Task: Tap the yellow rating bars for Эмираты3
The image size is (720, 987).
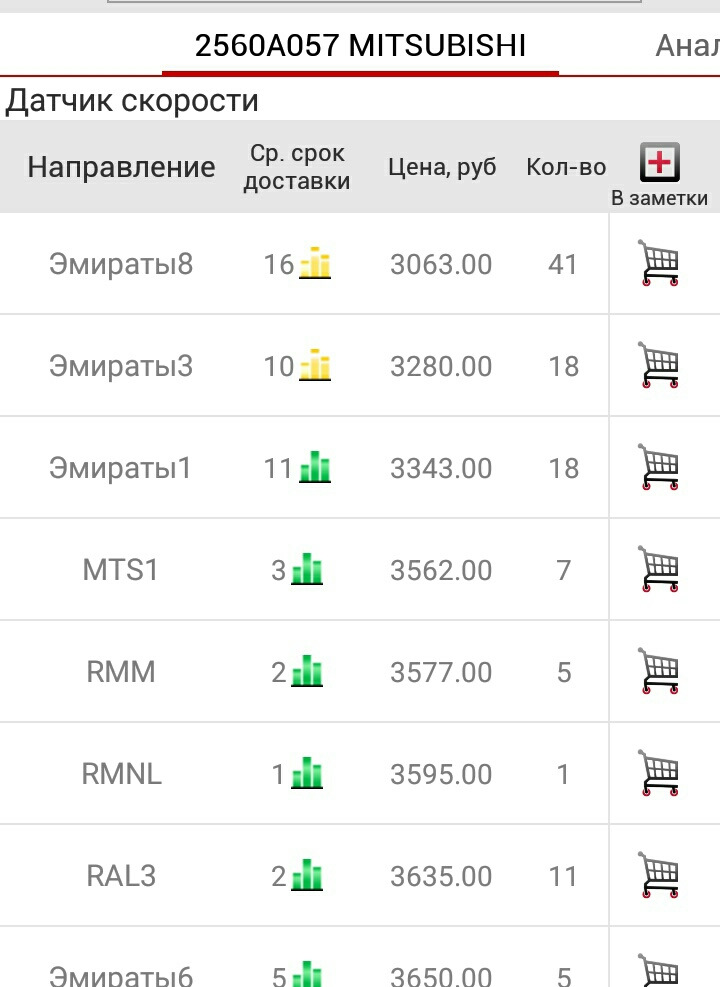Action: pos(316,363)
